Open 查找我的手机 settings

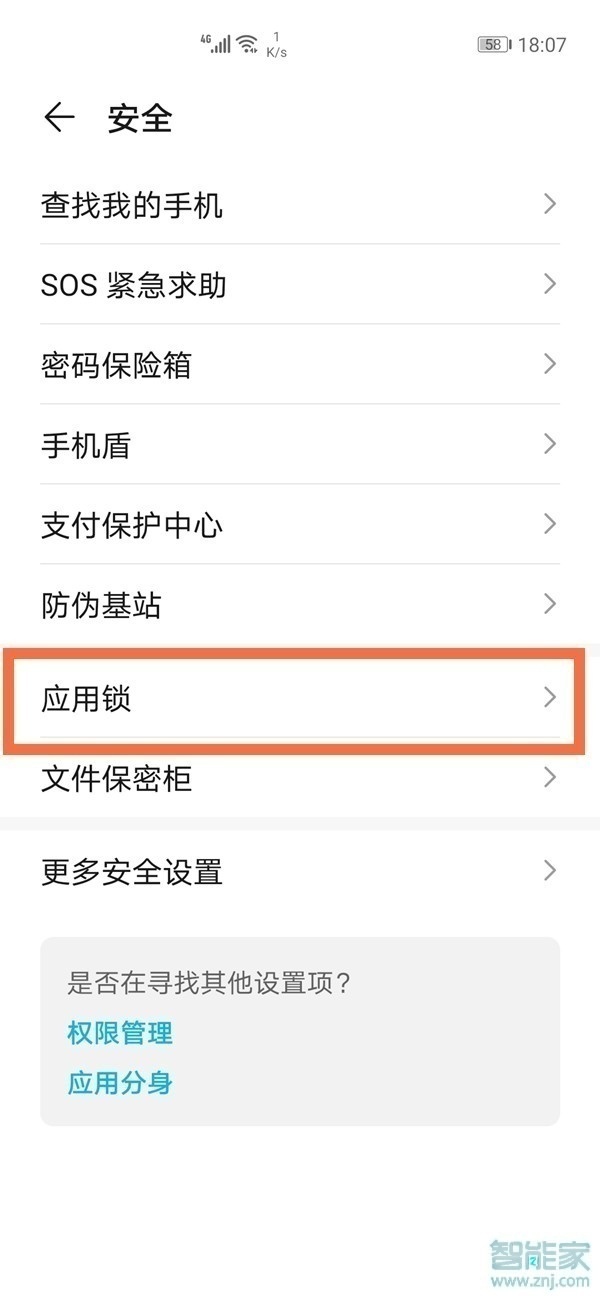tap(300, 205)
